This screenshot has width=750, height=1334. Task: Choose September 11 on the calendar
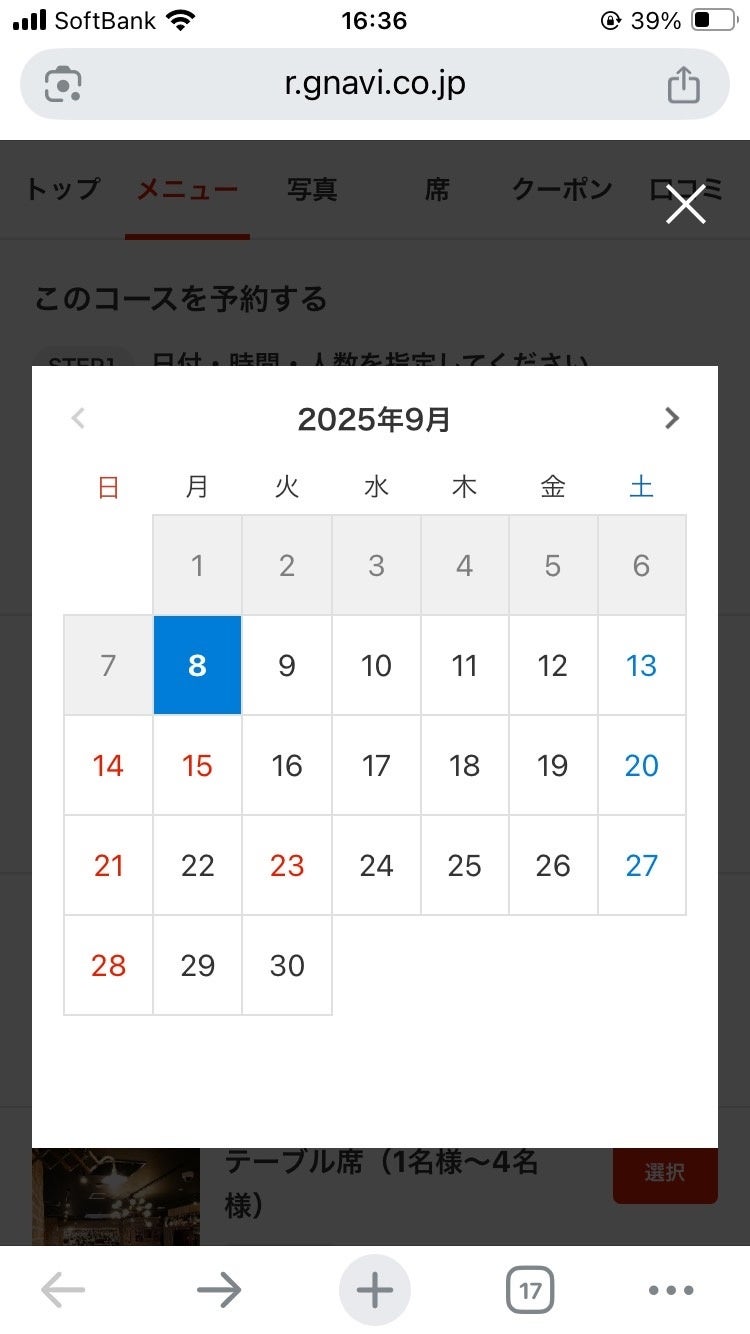coord(464,665)
